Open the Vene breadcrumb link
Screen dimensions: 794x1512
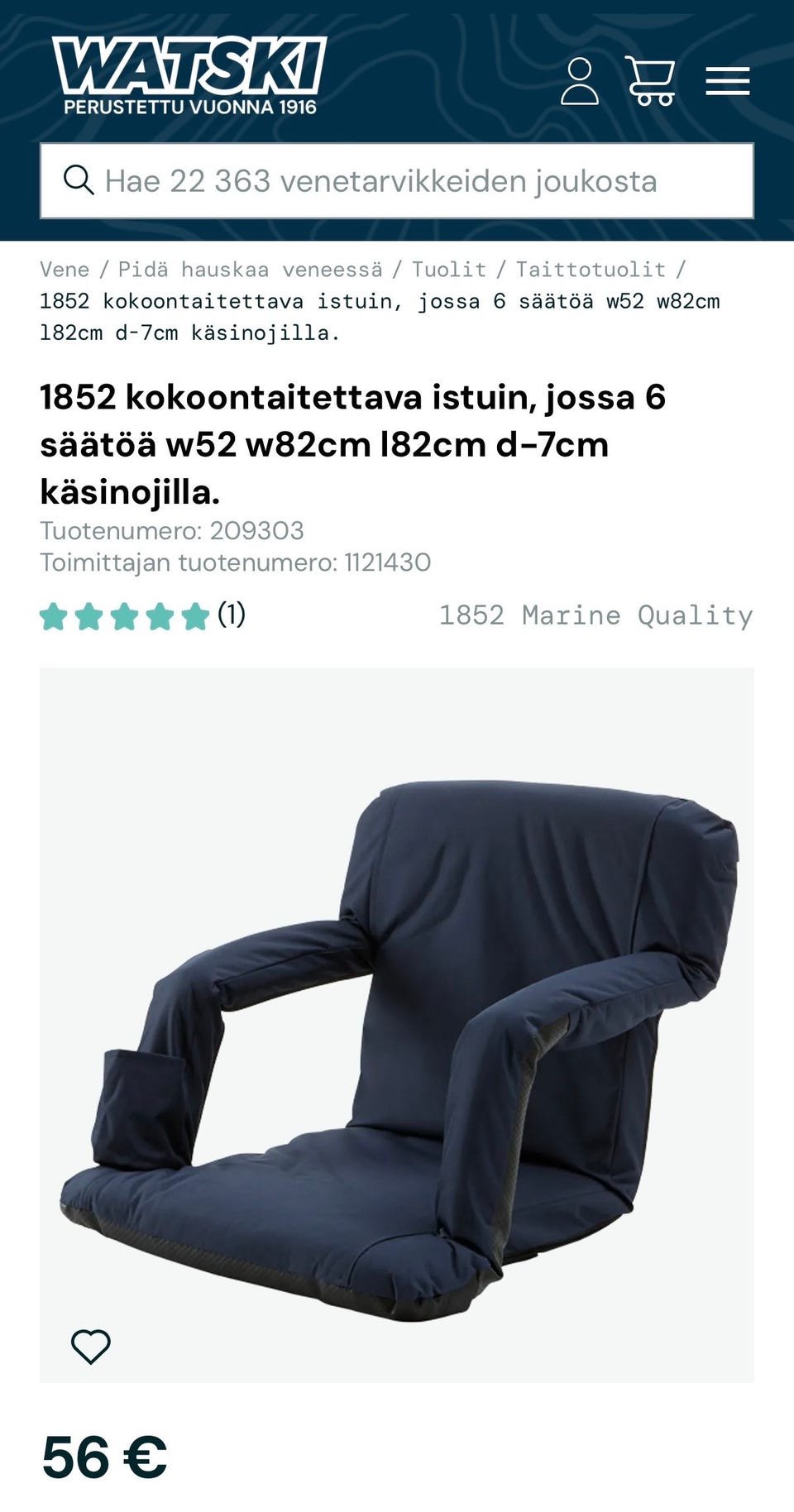[x=64, y=268]
